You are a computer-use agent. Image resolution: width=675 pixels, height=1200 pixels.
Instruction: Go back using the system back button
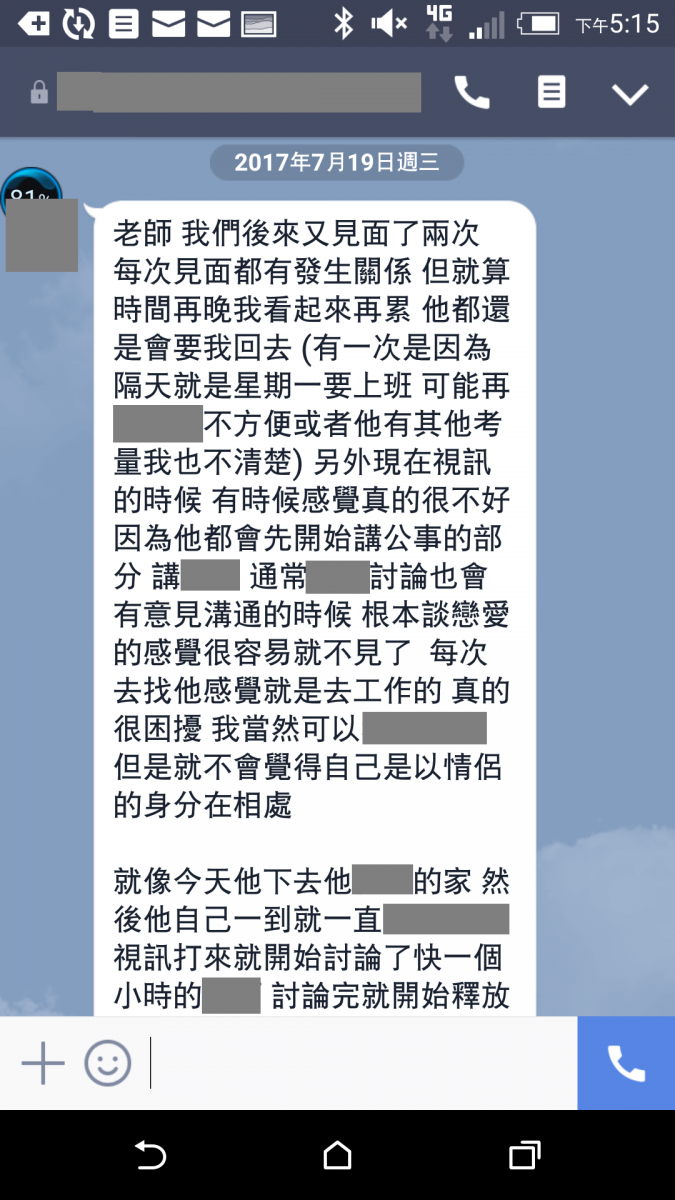pos(150,1156)
